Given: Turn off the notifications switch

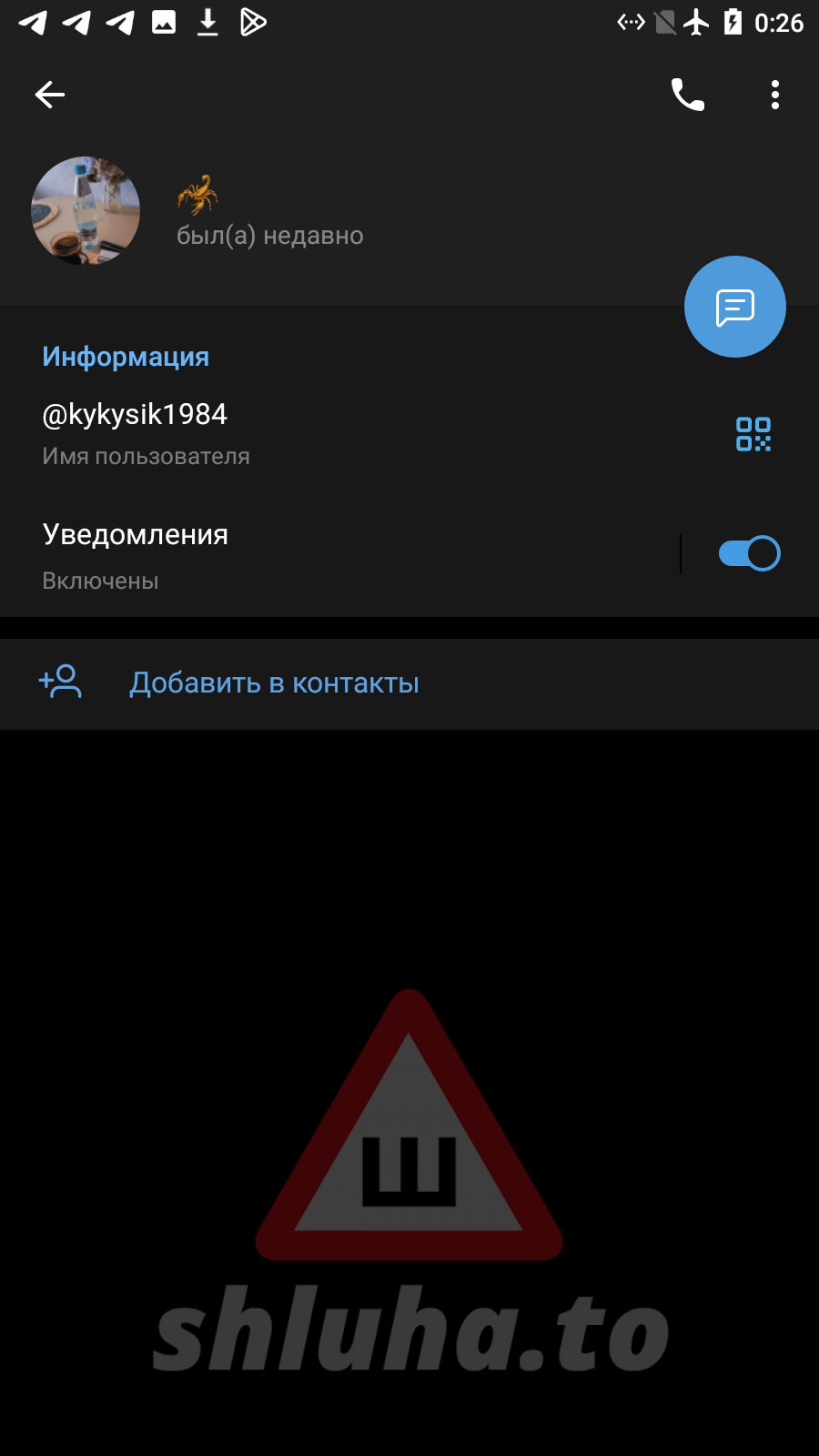Looking at the screenshot, I should [x=749, y=553].
